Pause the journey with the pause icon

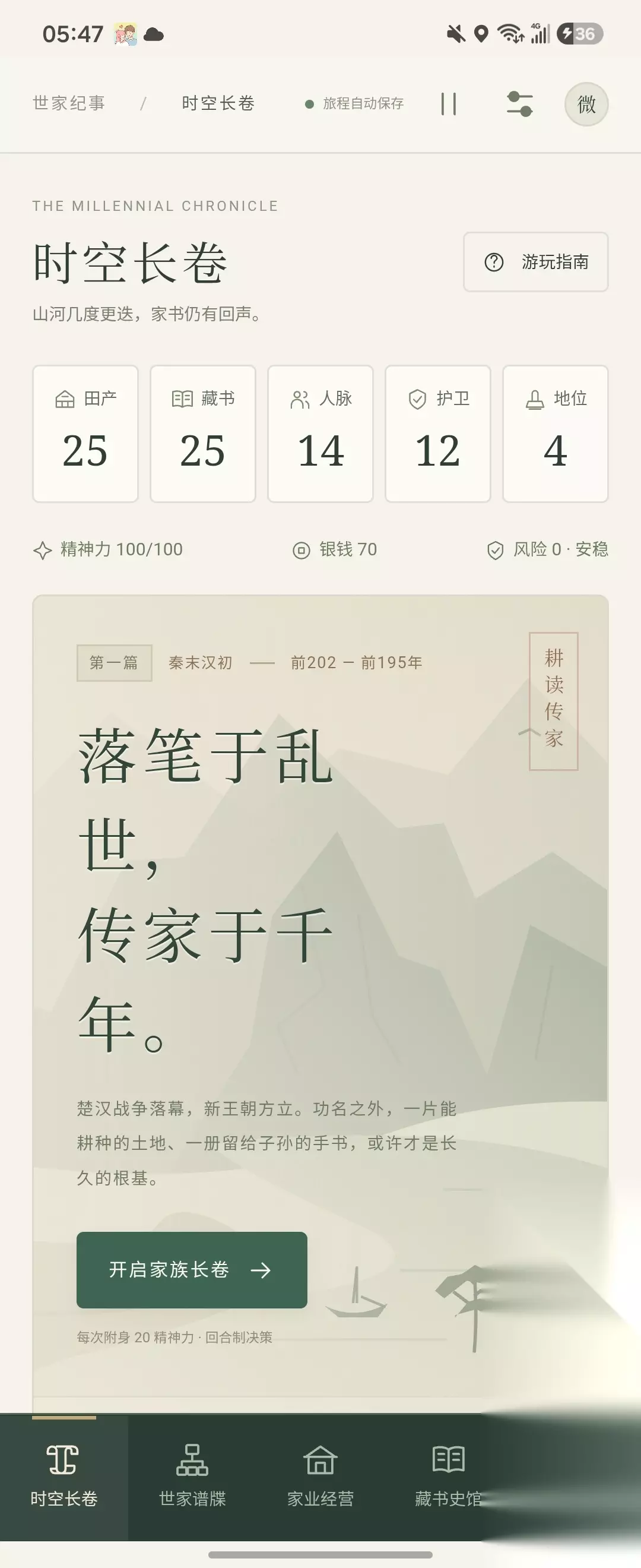tap(449, 104)
